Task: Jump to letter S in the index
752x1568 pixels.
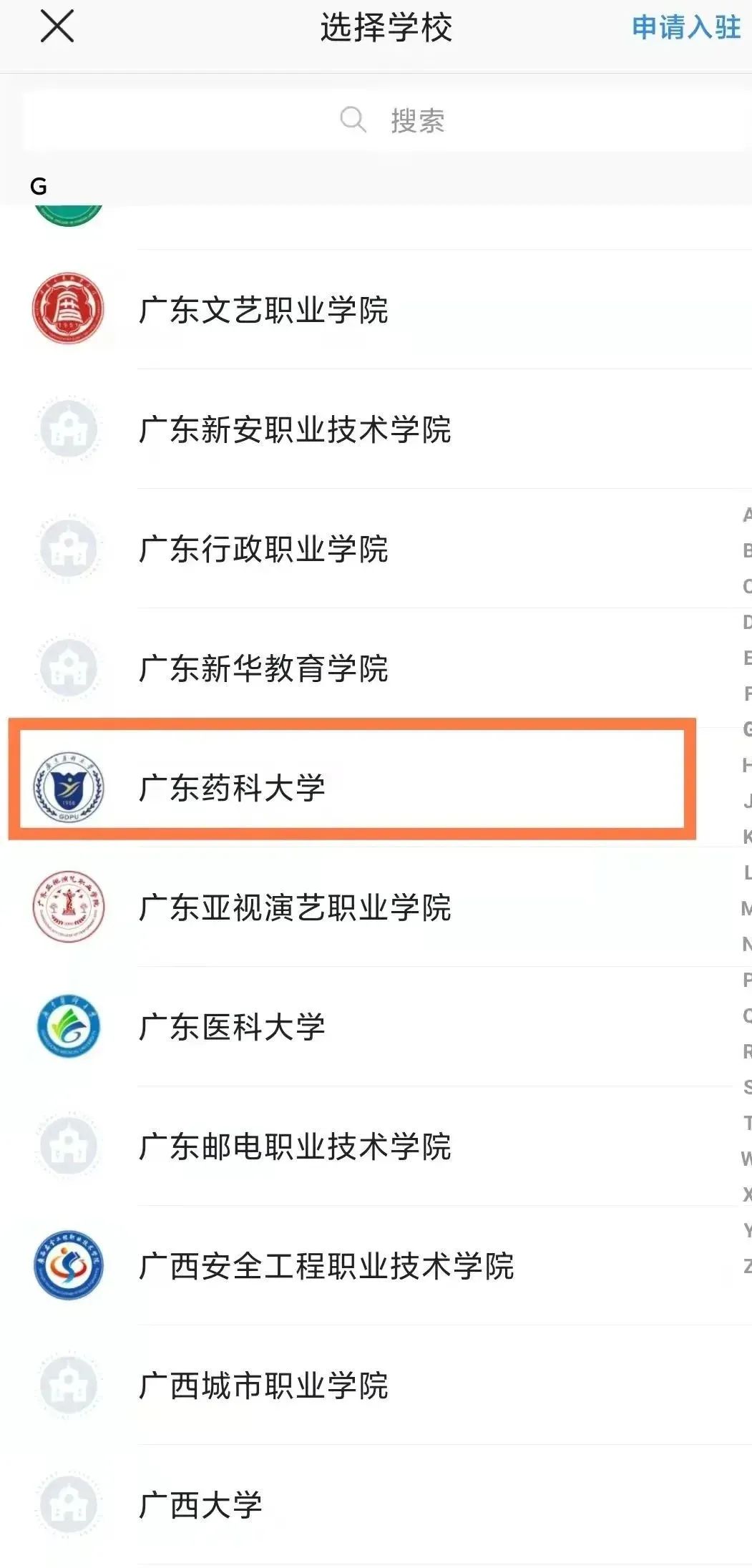Action: tap(746, 1087)
